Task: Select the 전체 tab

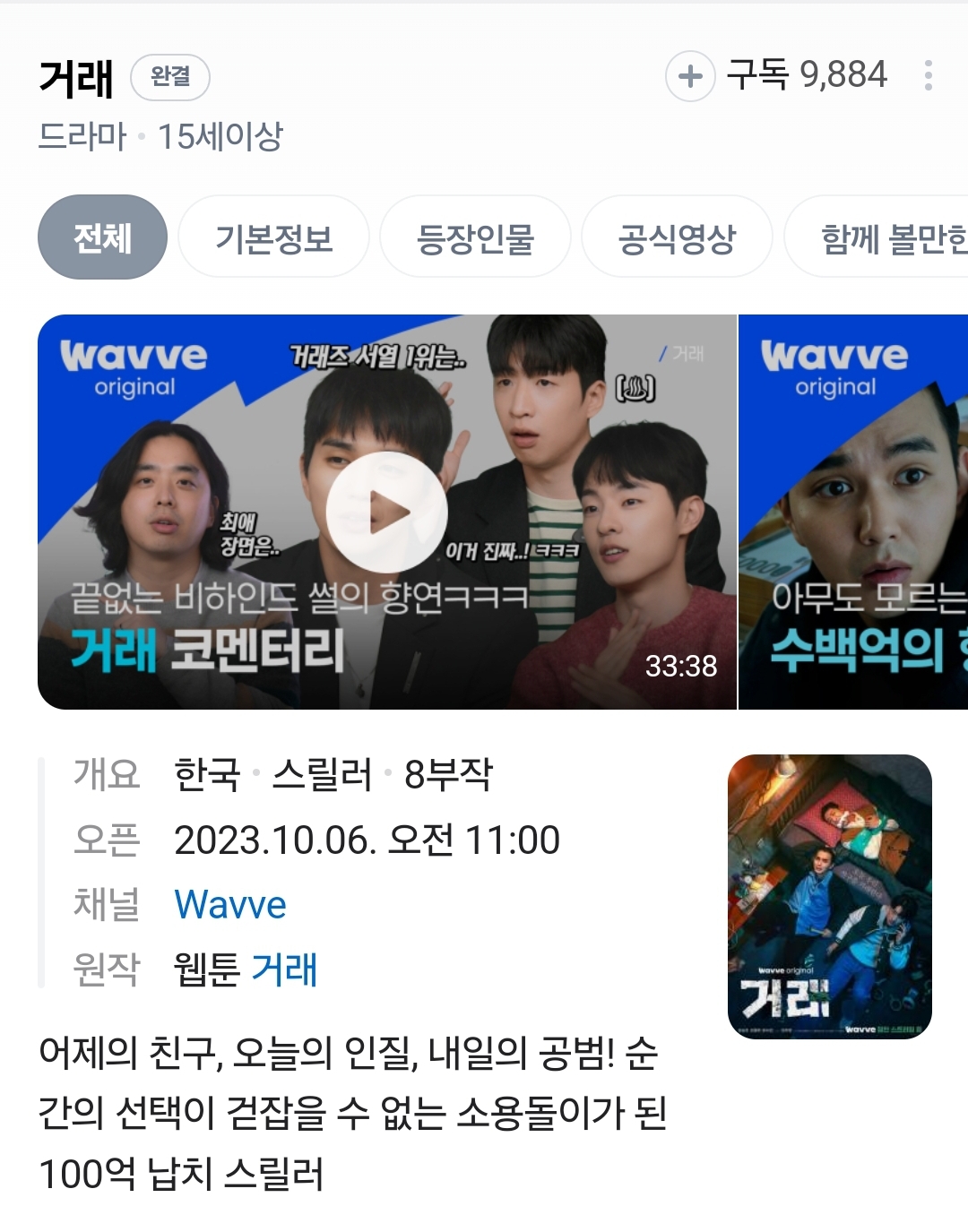Action: pos(102,237)
